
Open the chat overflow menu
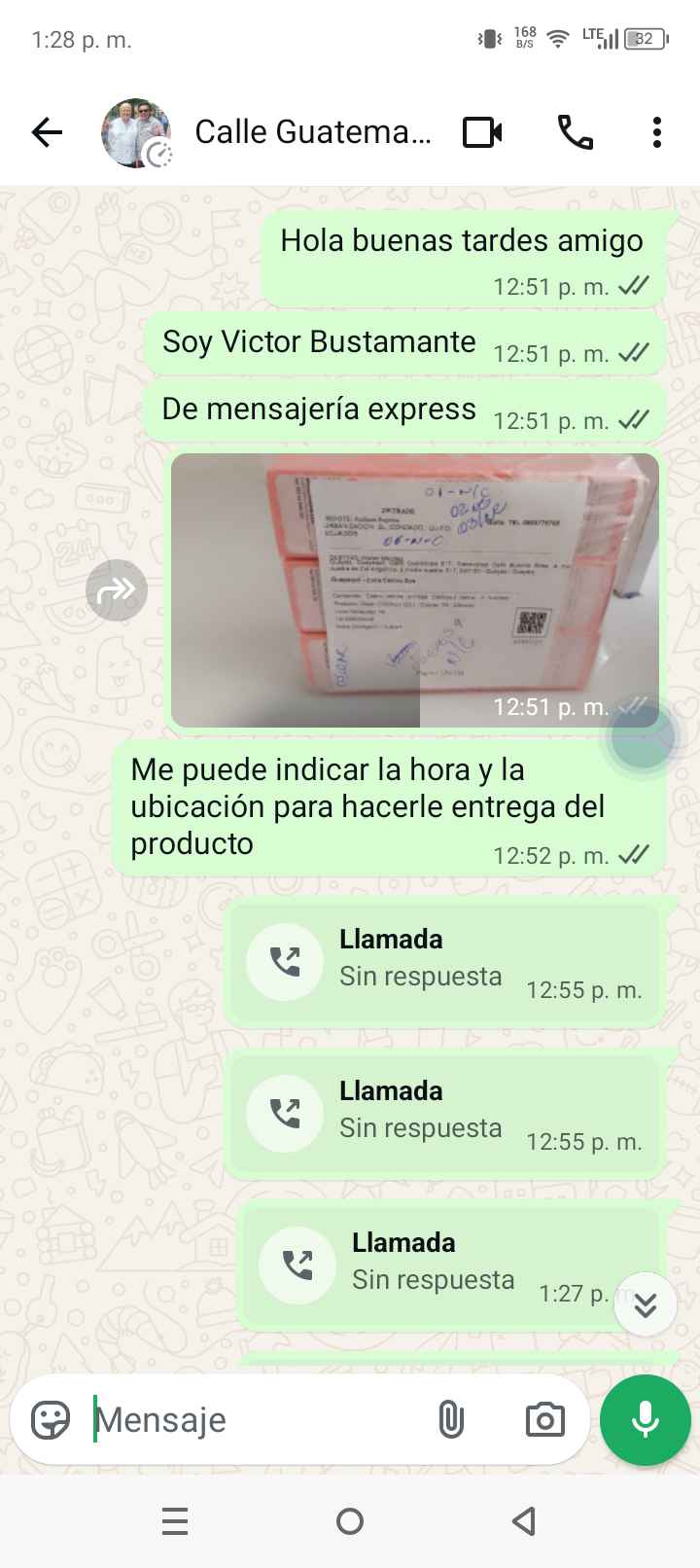[x=657, y=132]
